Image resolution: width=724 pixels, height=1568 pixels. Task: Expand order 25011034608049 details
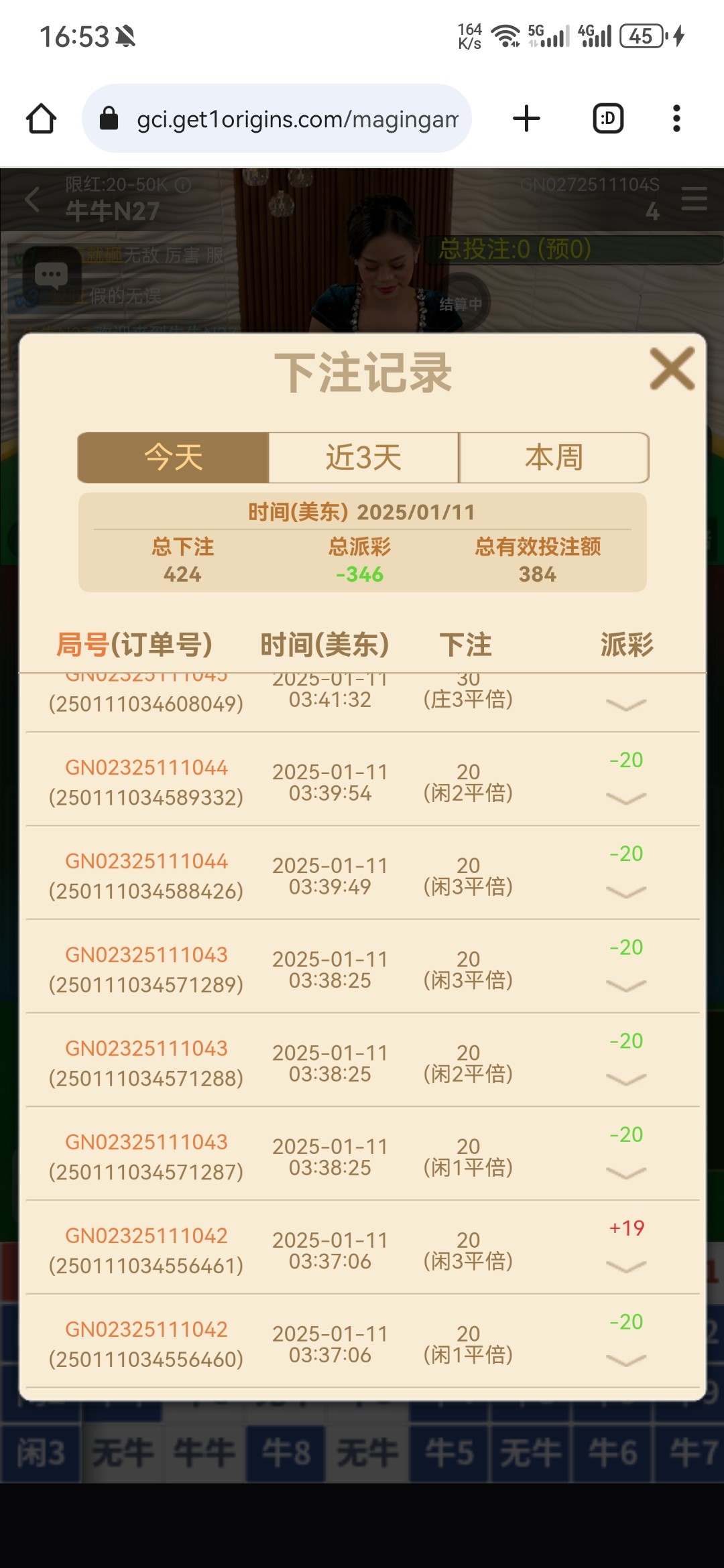(x=625, y=704)
